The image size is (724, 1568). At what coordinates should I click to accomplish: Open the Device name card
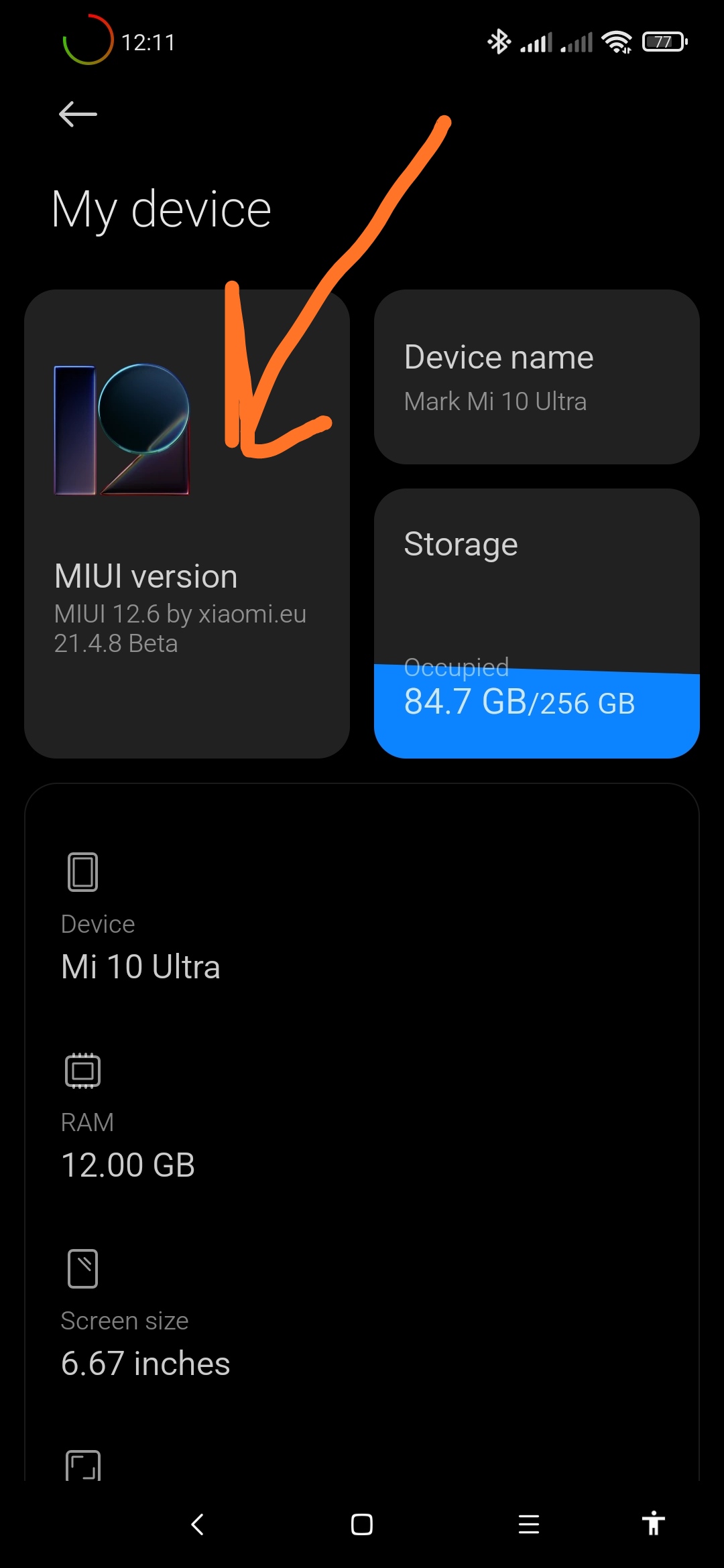click(x=537, y=377)
